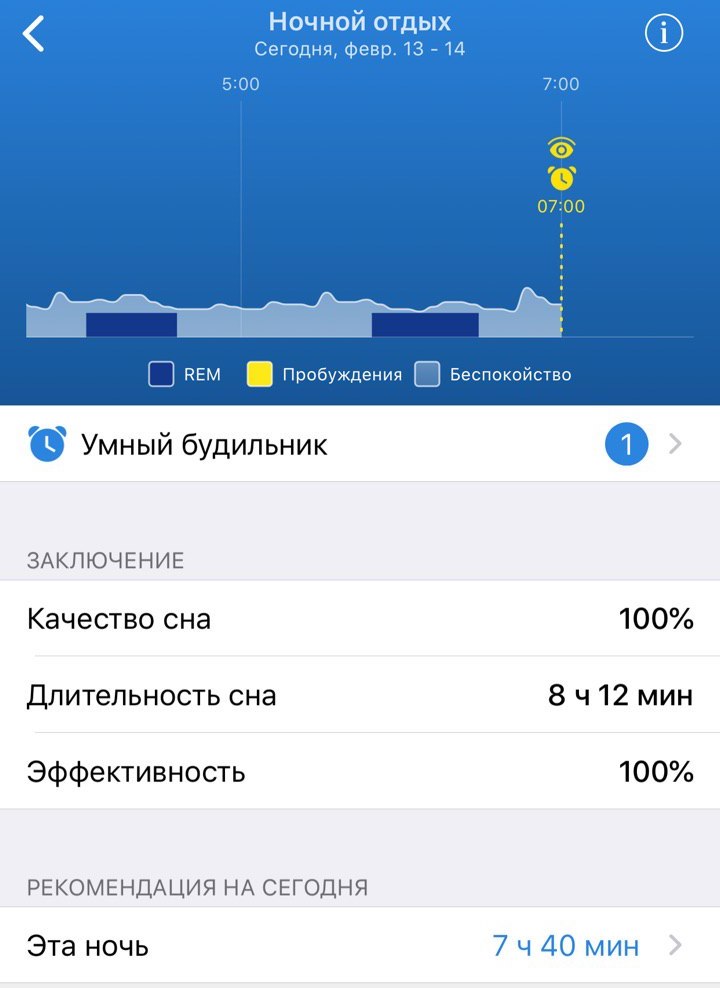Go back using the arrow icon
Screen dimensions: 720x988
34,34
